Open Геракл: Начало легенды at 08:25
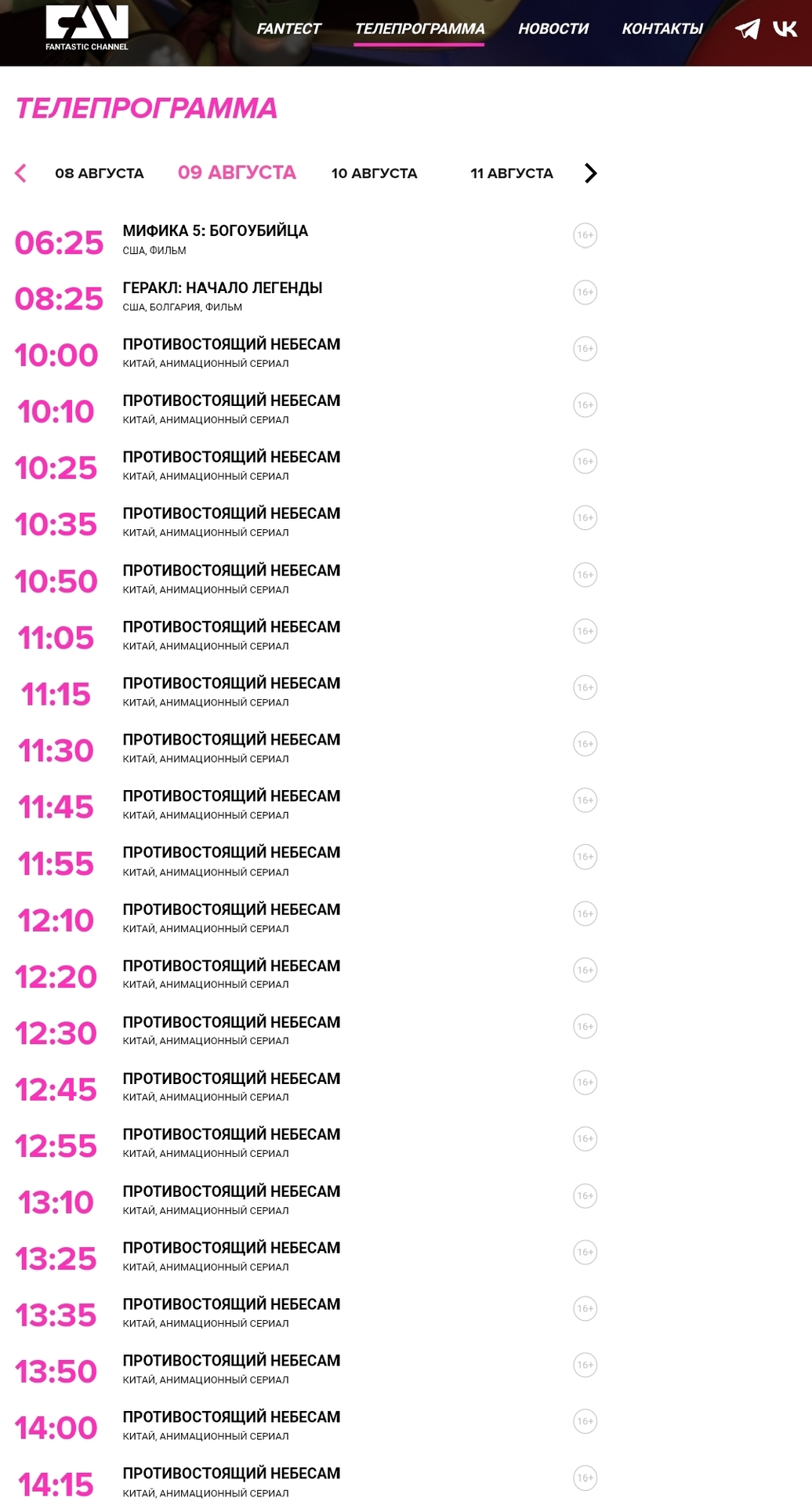The width and height of the screenshot is (812, 1505). 222,288
